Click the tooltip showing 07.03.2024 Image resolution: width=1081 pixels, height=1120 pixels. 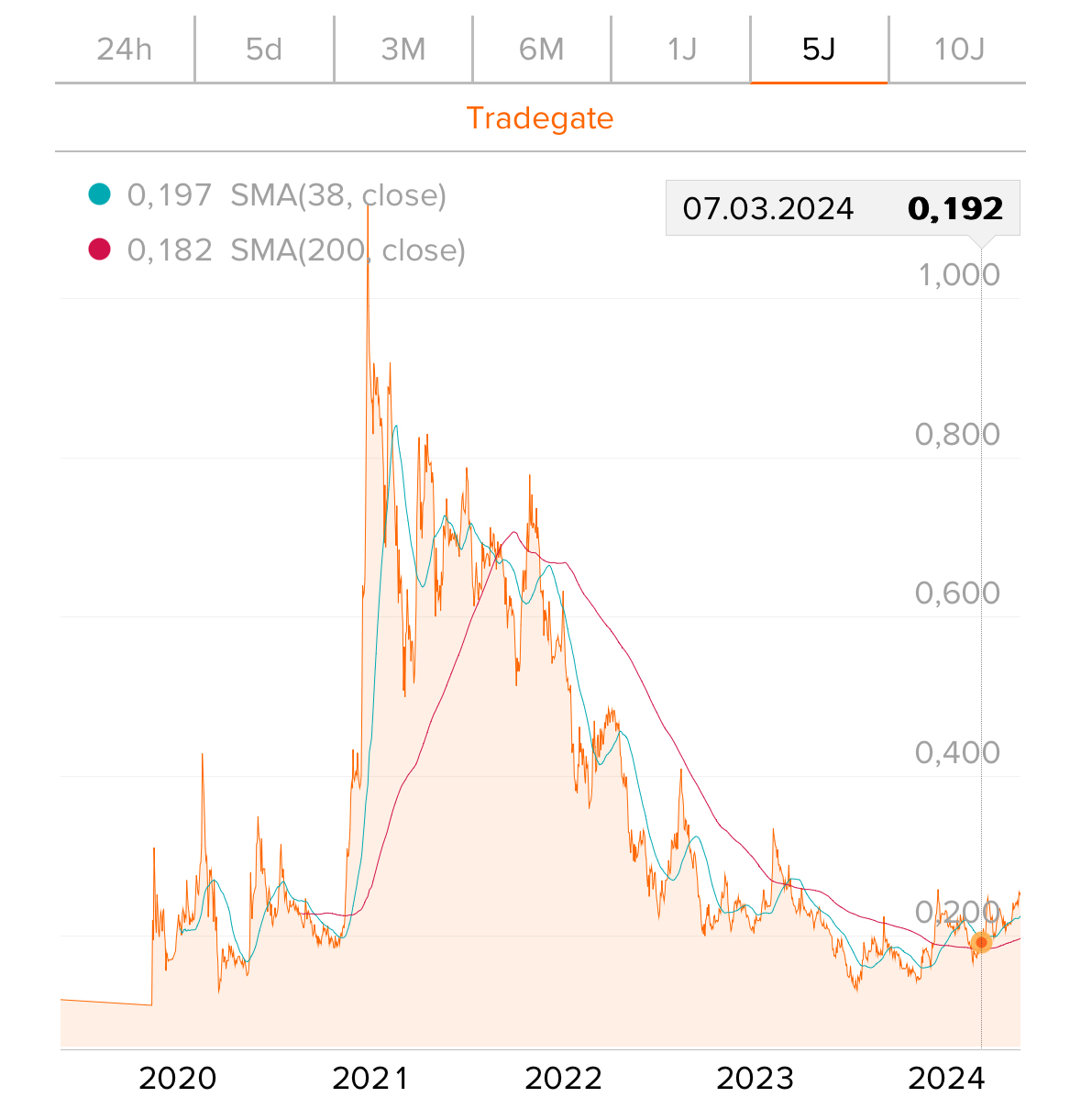tap(768, 208)
